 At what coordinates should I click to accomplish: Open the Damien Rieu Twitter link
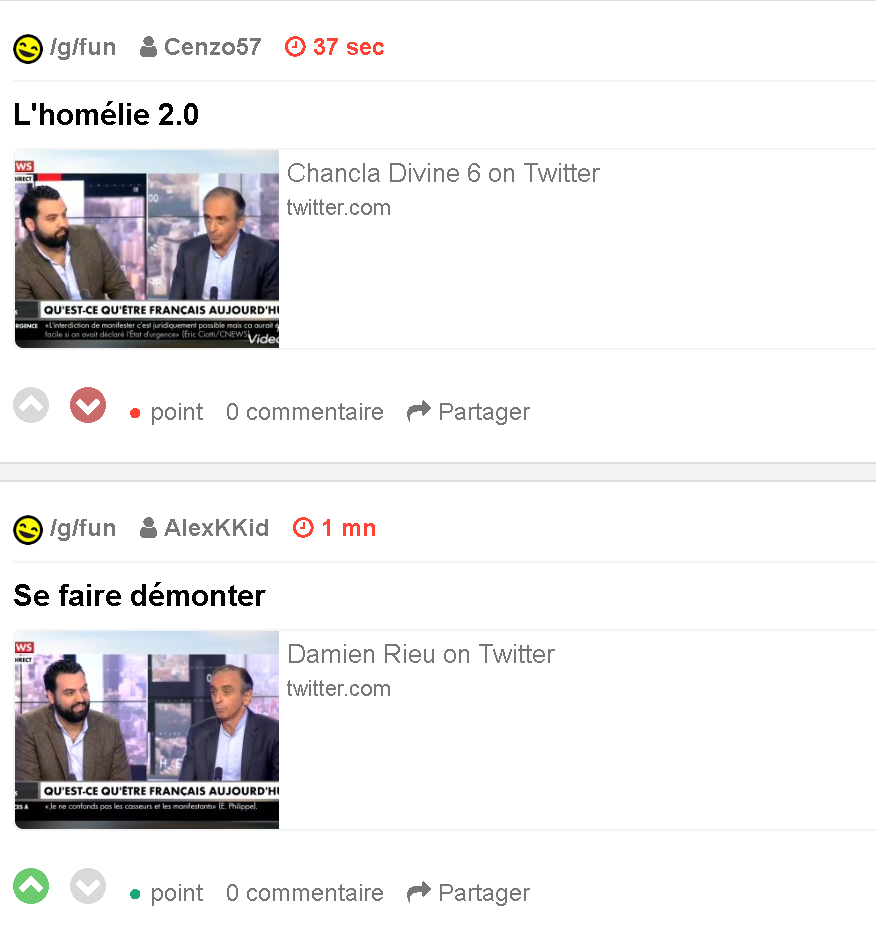[420, 654]
